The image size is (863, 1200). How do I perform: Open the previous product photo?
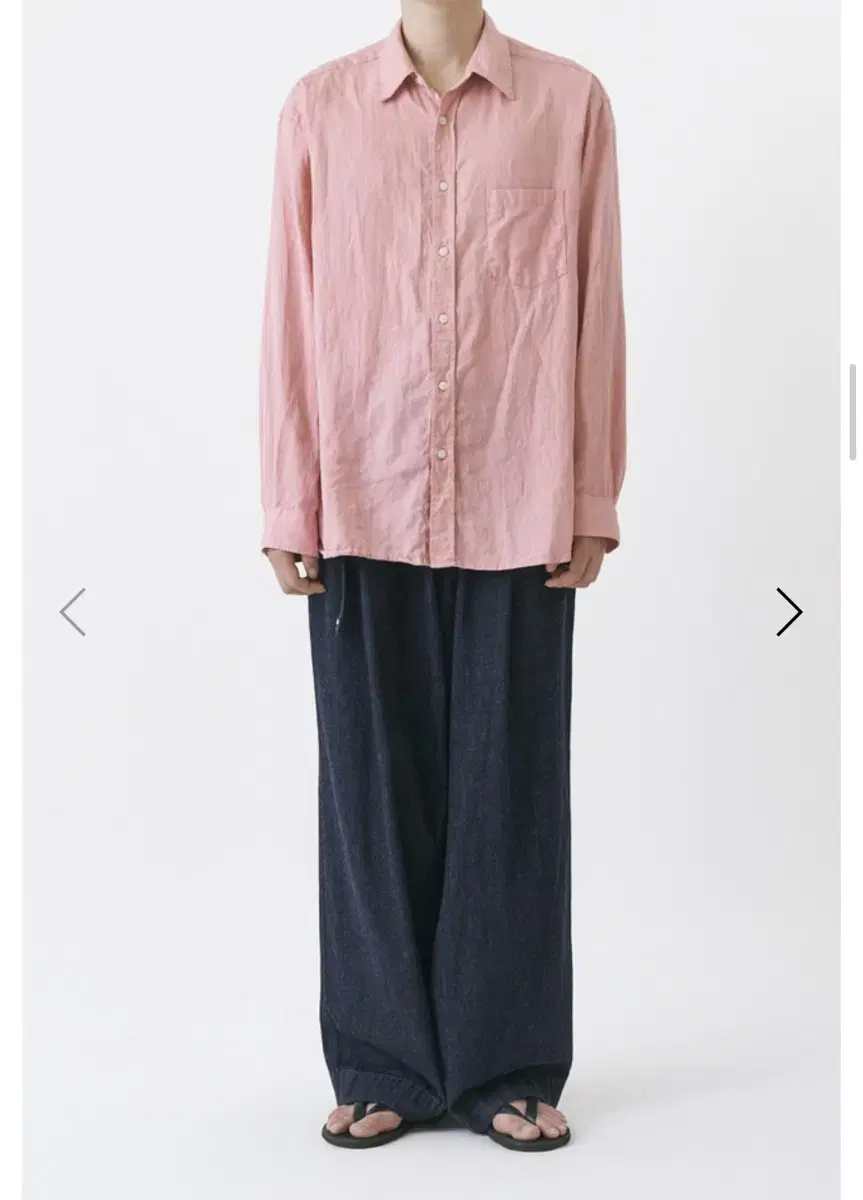(x=72, y=610)
